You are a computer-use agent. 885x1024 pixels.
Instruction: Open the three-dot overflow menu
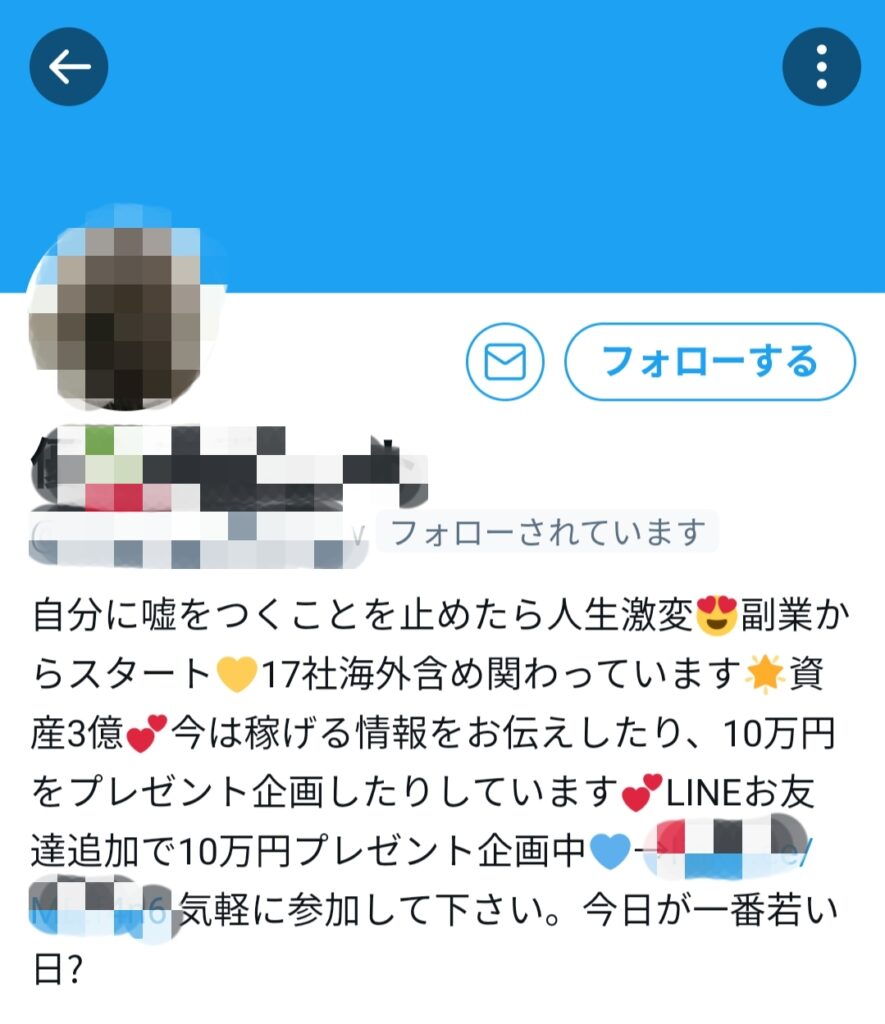pos(821,67)
